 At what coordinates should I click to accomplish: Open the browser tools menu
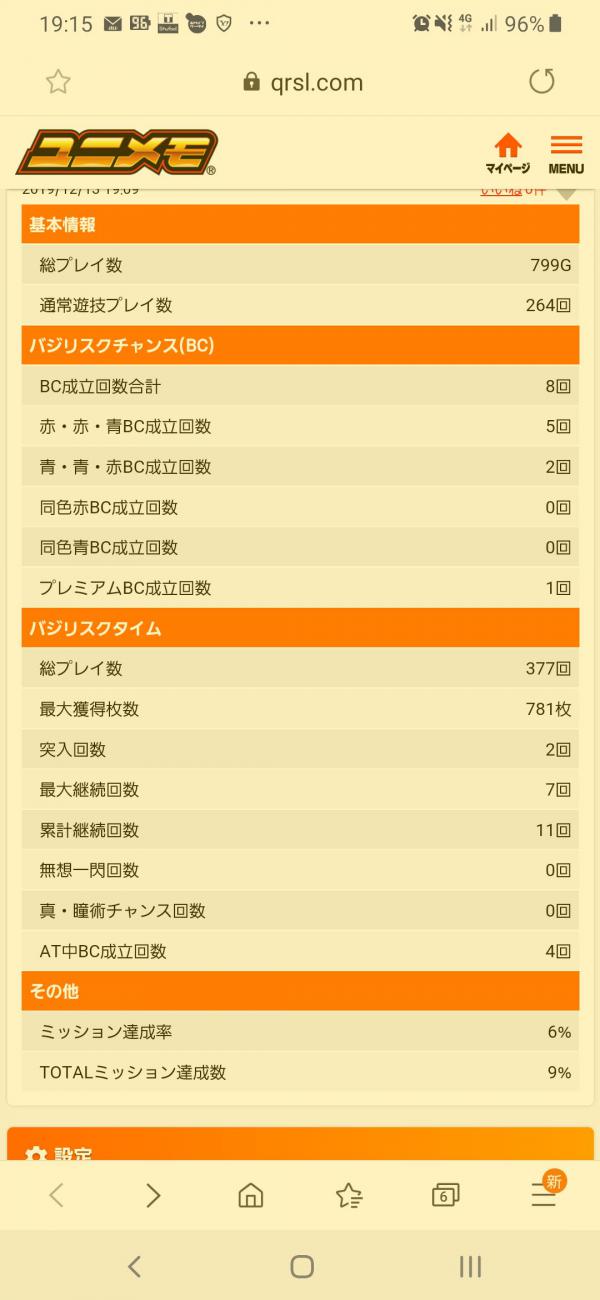[544, 1194]
